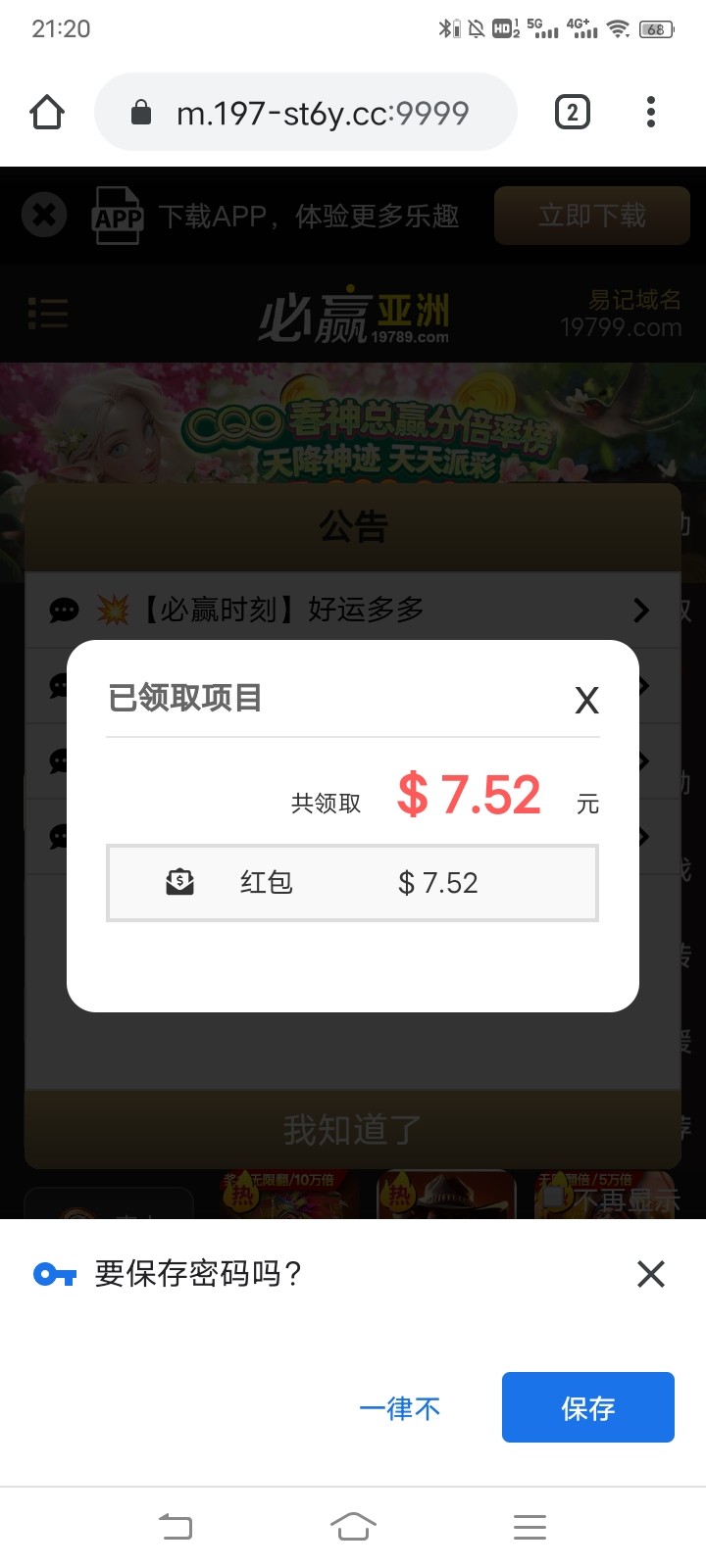Tap the address bar URL
The image size is (706, 1568).
coord(322,114)
